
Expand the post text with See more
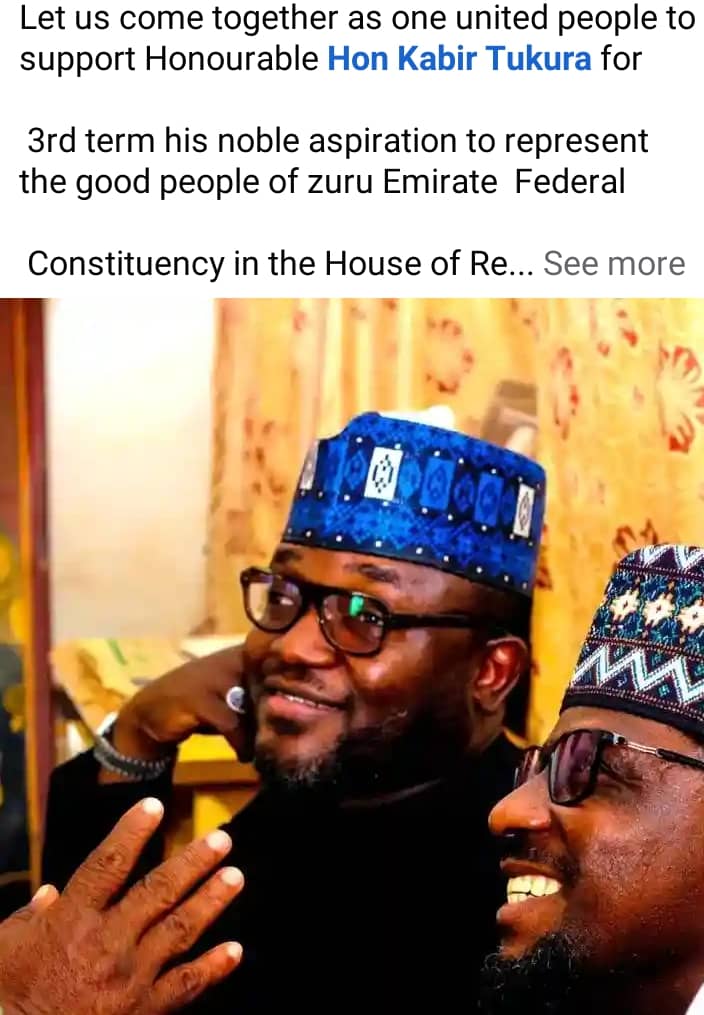613,263
